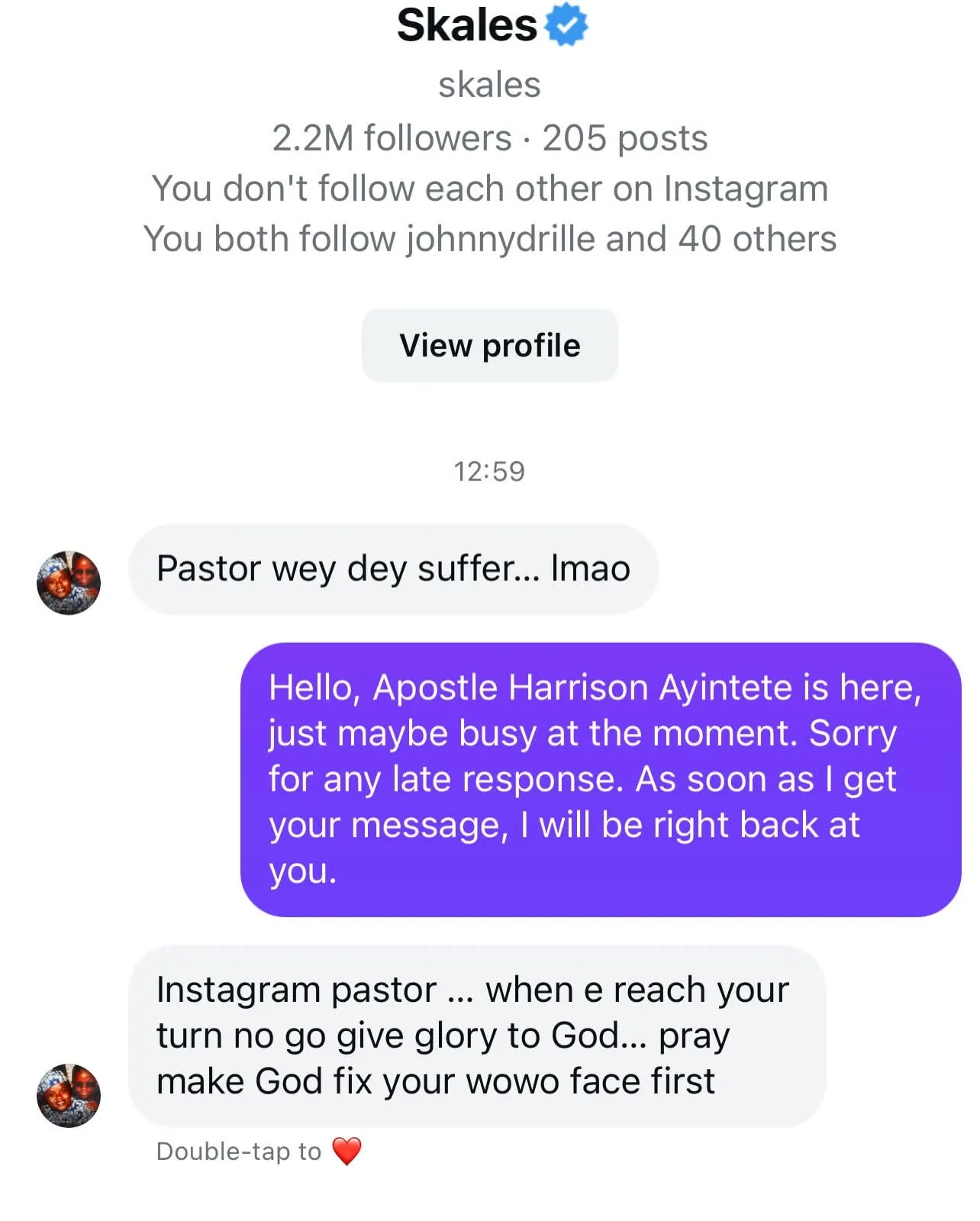This screenshot has height=1221, width=980.
Task: Tap the avatar beside "Pastor wey dey suffer"
Action: (x=69, y=583)
